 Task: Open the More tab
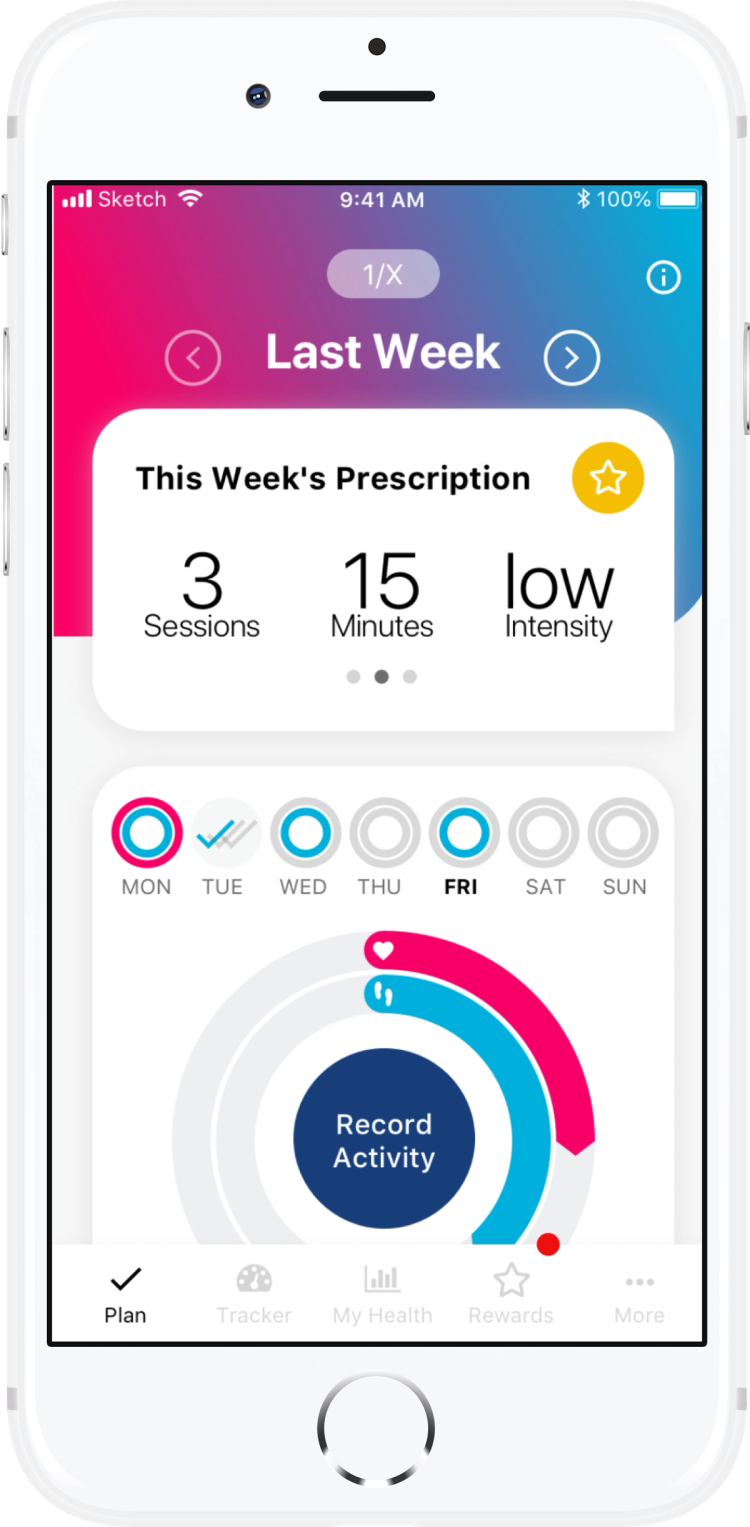pyautogui.click(x=639, y=1295)
